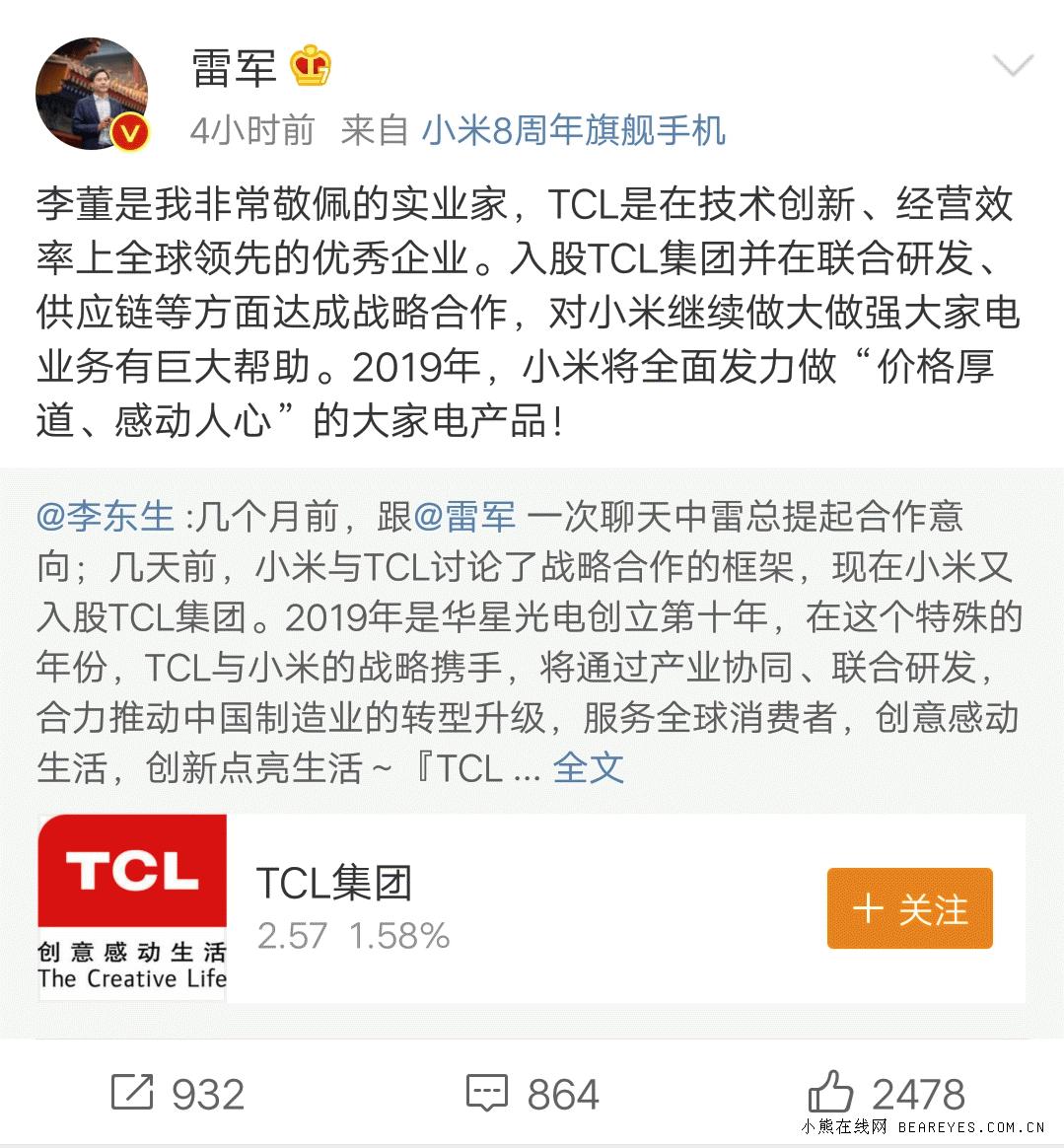Follow TCL集团 with the 关注 button
Image resolution: width=1064 pixels, height=1148 pixels.
click(909, 908)
